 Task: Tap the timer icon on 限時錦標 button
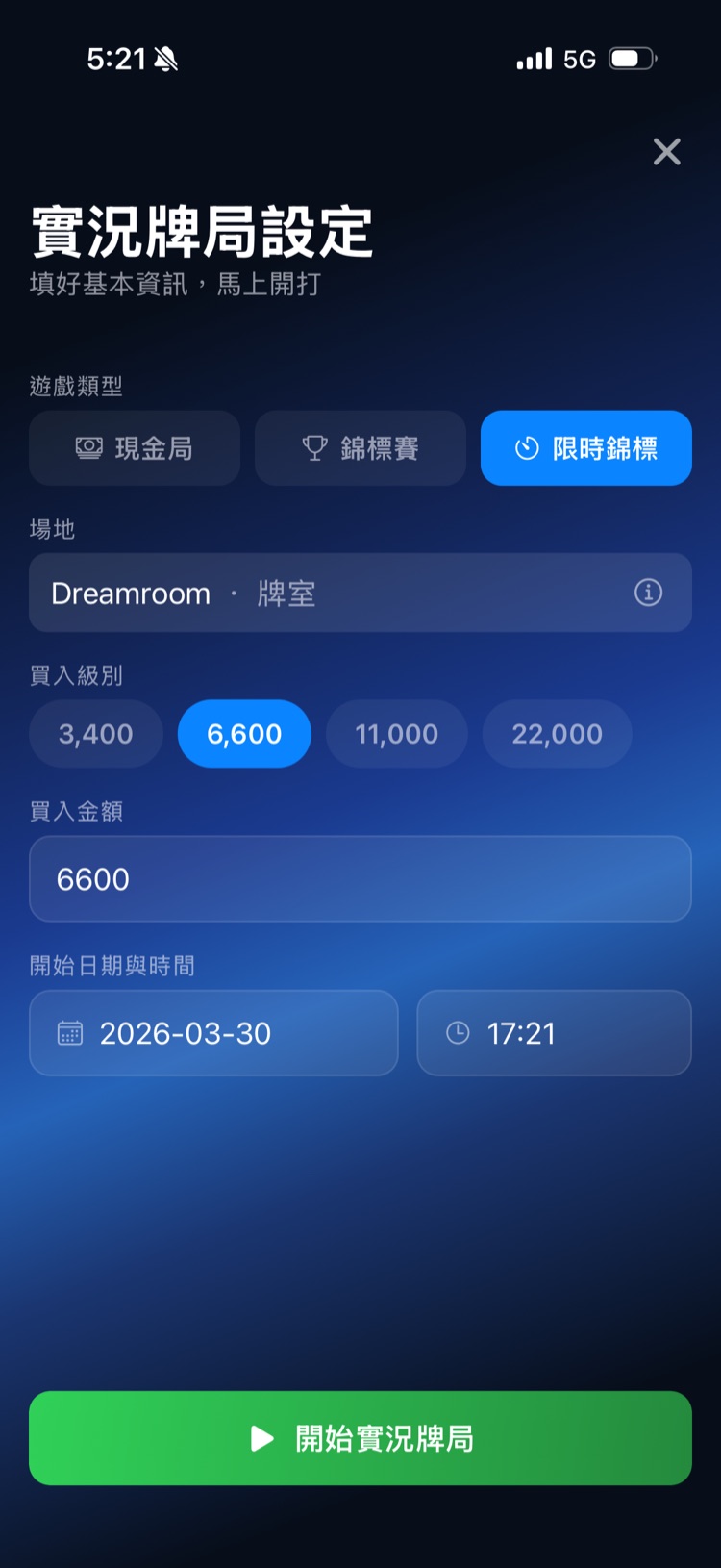point(526,447)
